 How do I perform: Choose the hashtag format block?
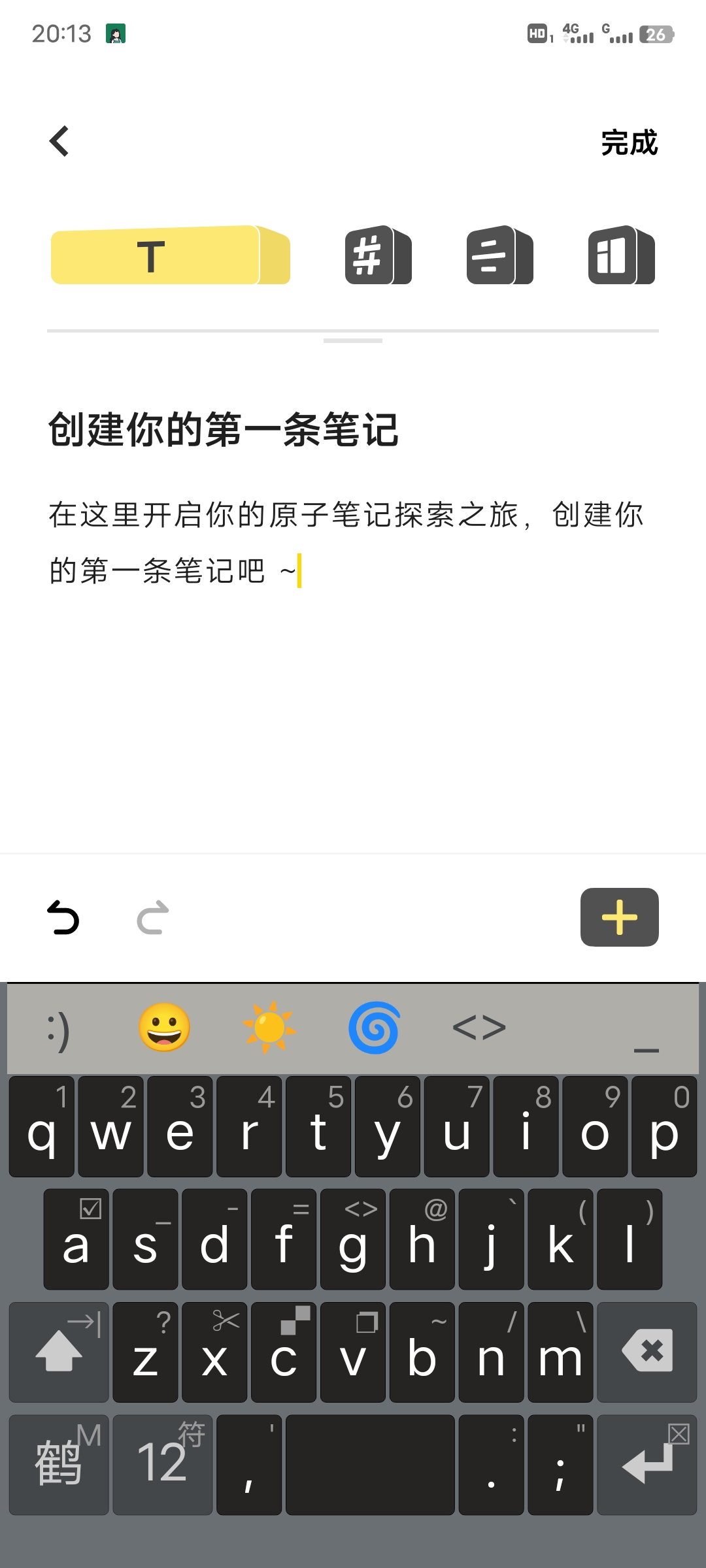378,255
